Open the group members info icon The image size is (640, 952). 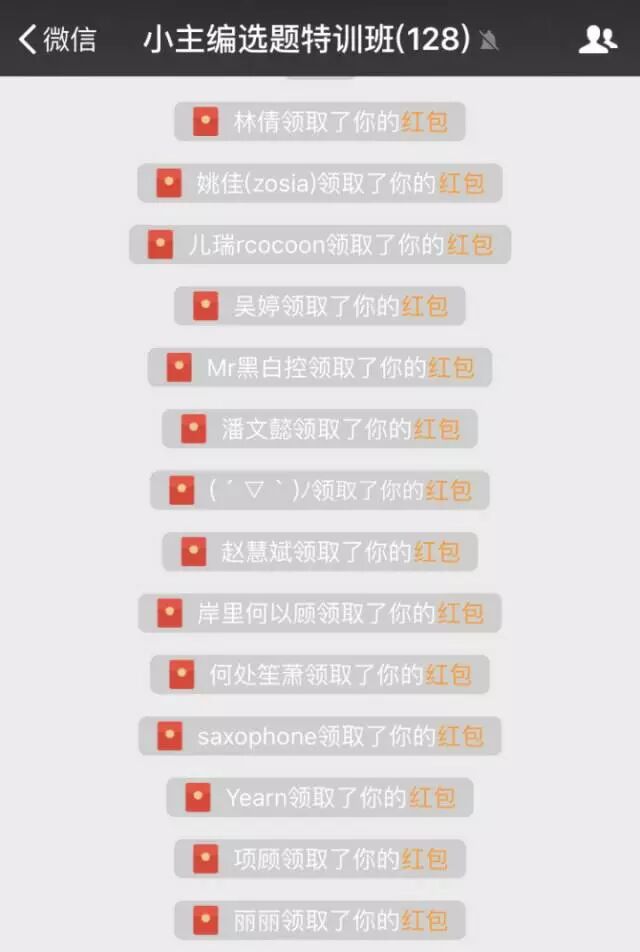pyautogui.click(x=597, y=39)
